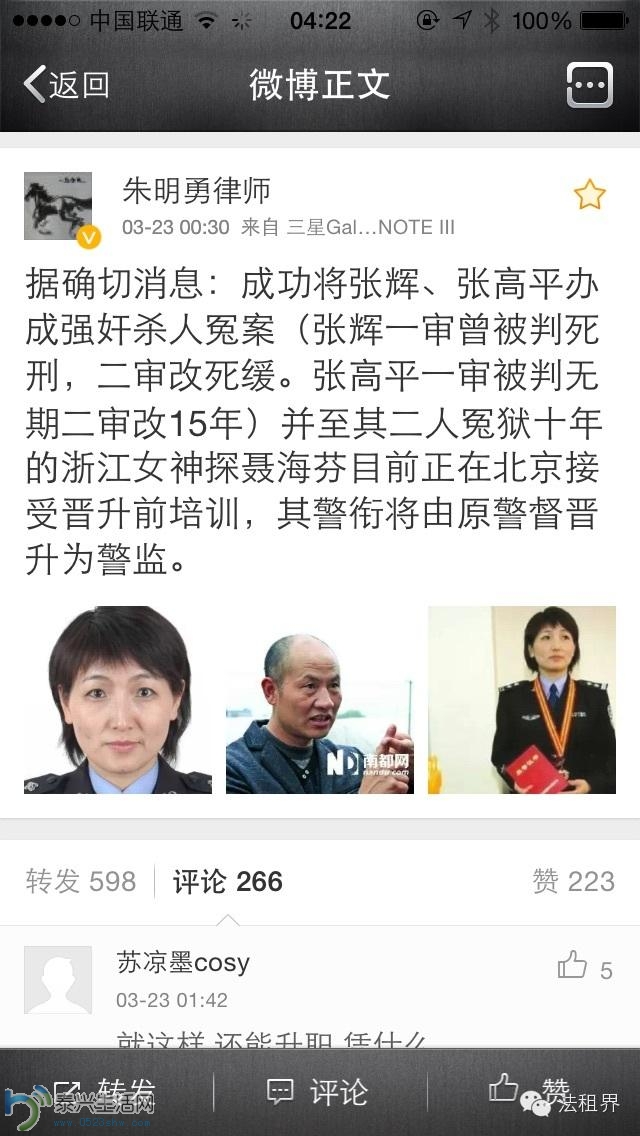The height and width of the screenshot is (1136, 640).
Task: Show the 评论 266 comments tab
Action: coord(228,881)
